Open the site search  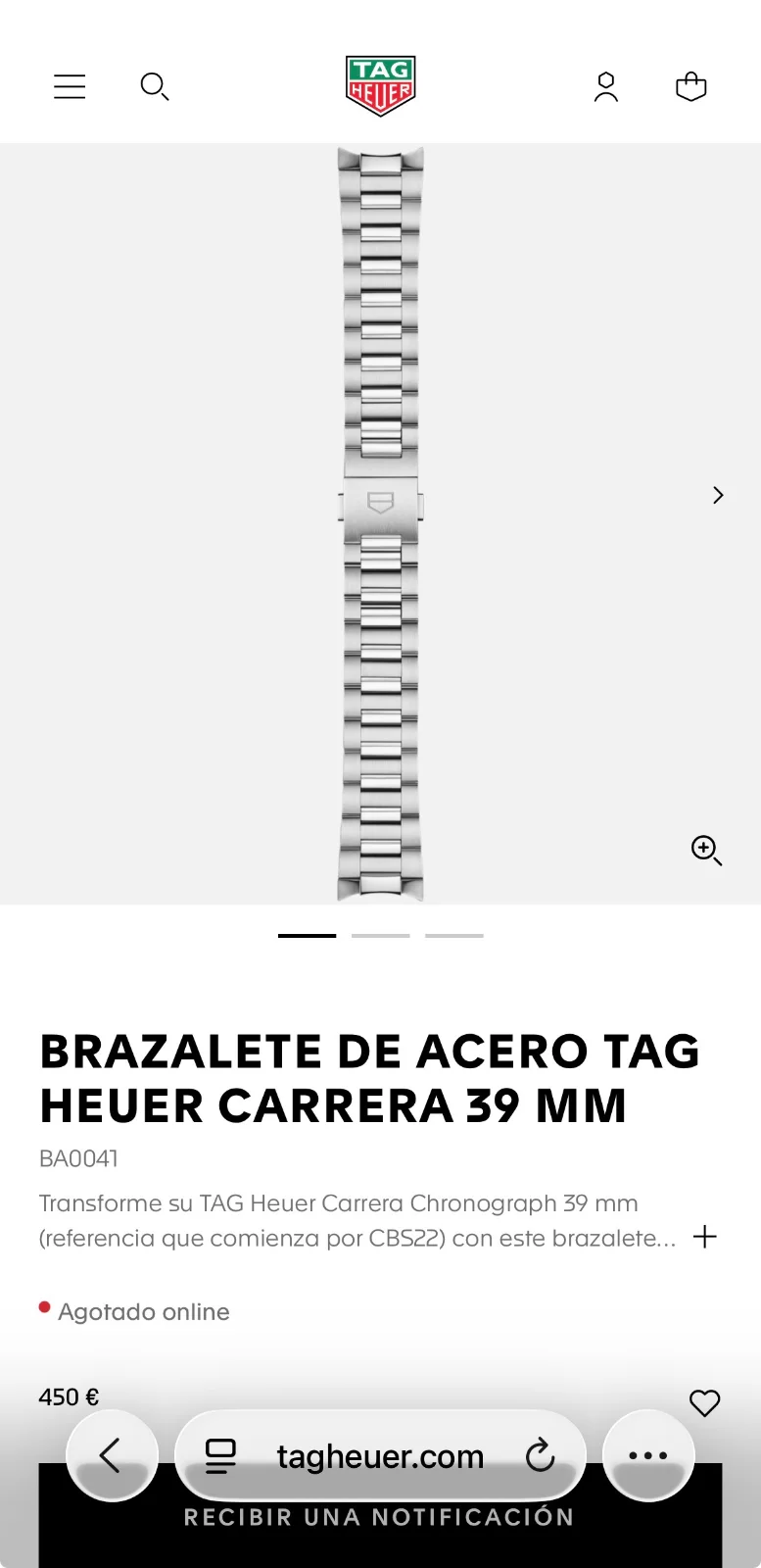(155, 86)
